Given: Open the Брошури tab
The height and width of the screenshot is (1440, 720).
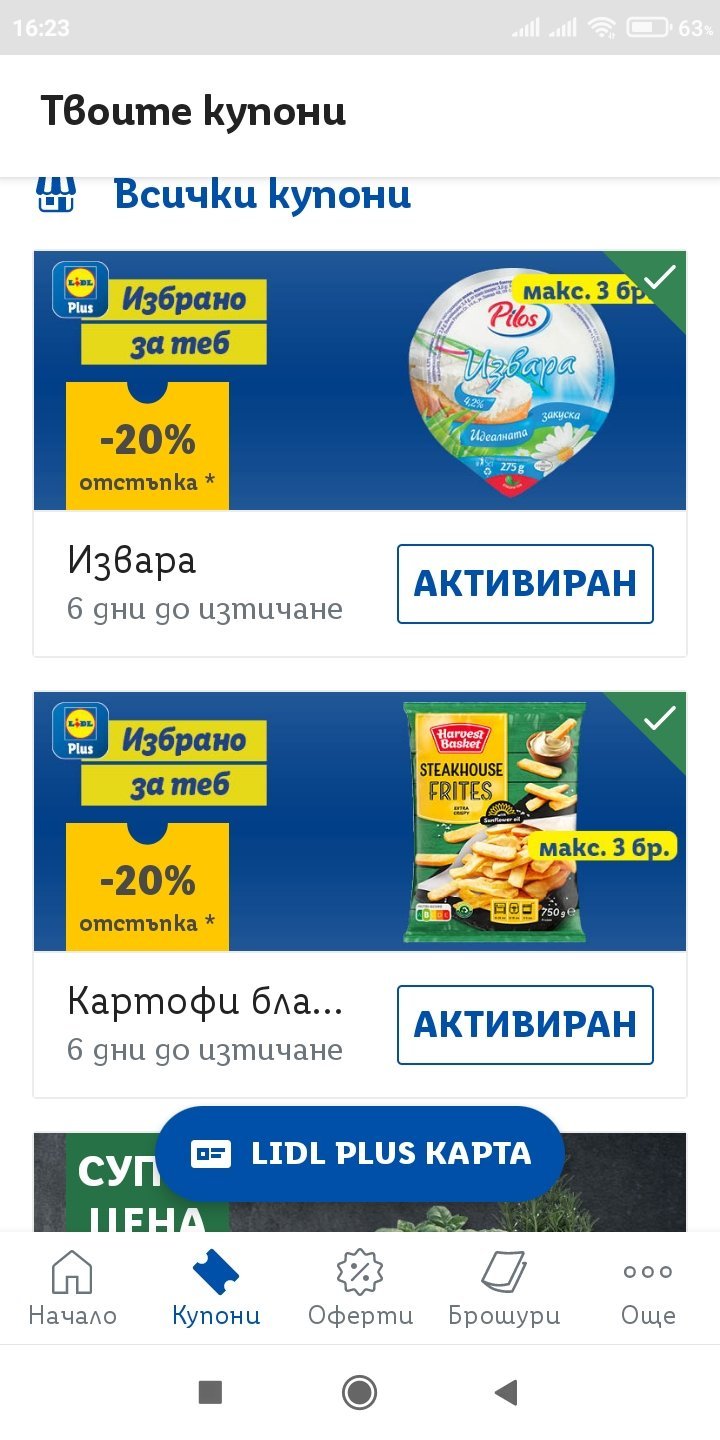Looking at the screenshot, I should pyautogui.click(x=504, y=1288).
